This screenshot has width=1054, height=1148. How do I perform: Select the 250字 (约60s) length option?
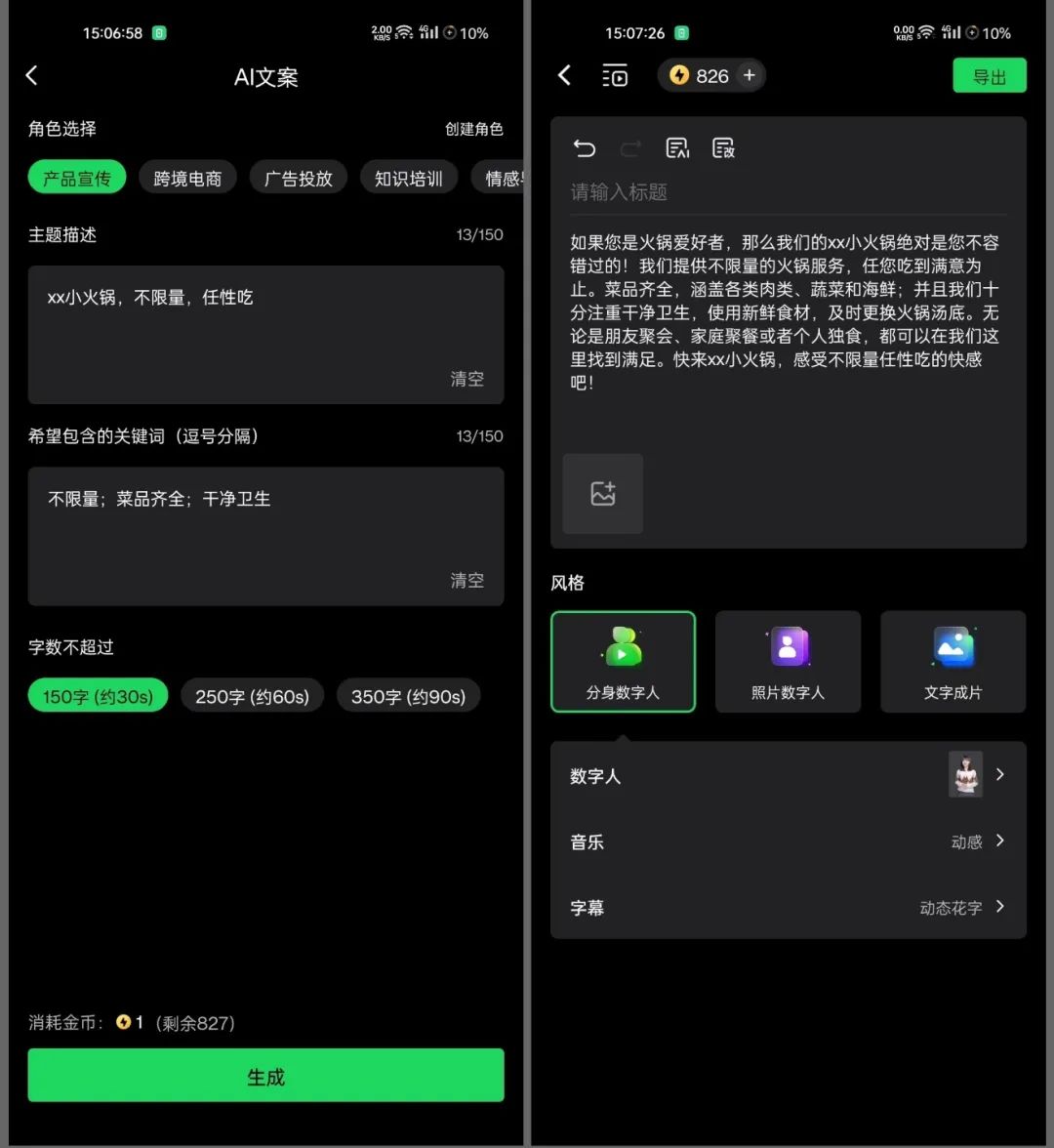252,696
